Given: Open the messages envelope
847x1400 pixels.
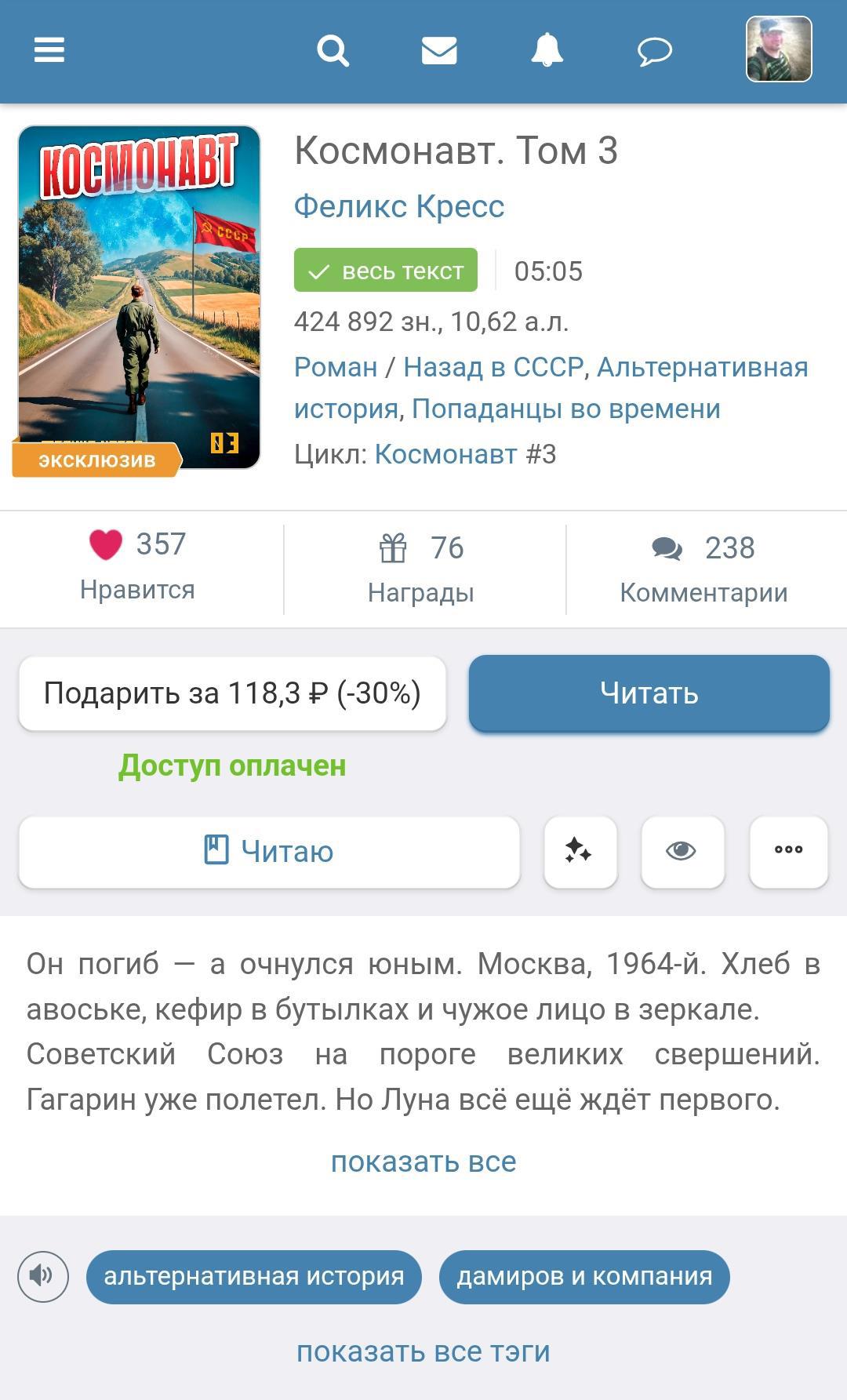Looking at the screenshot, I should [439, 51].
